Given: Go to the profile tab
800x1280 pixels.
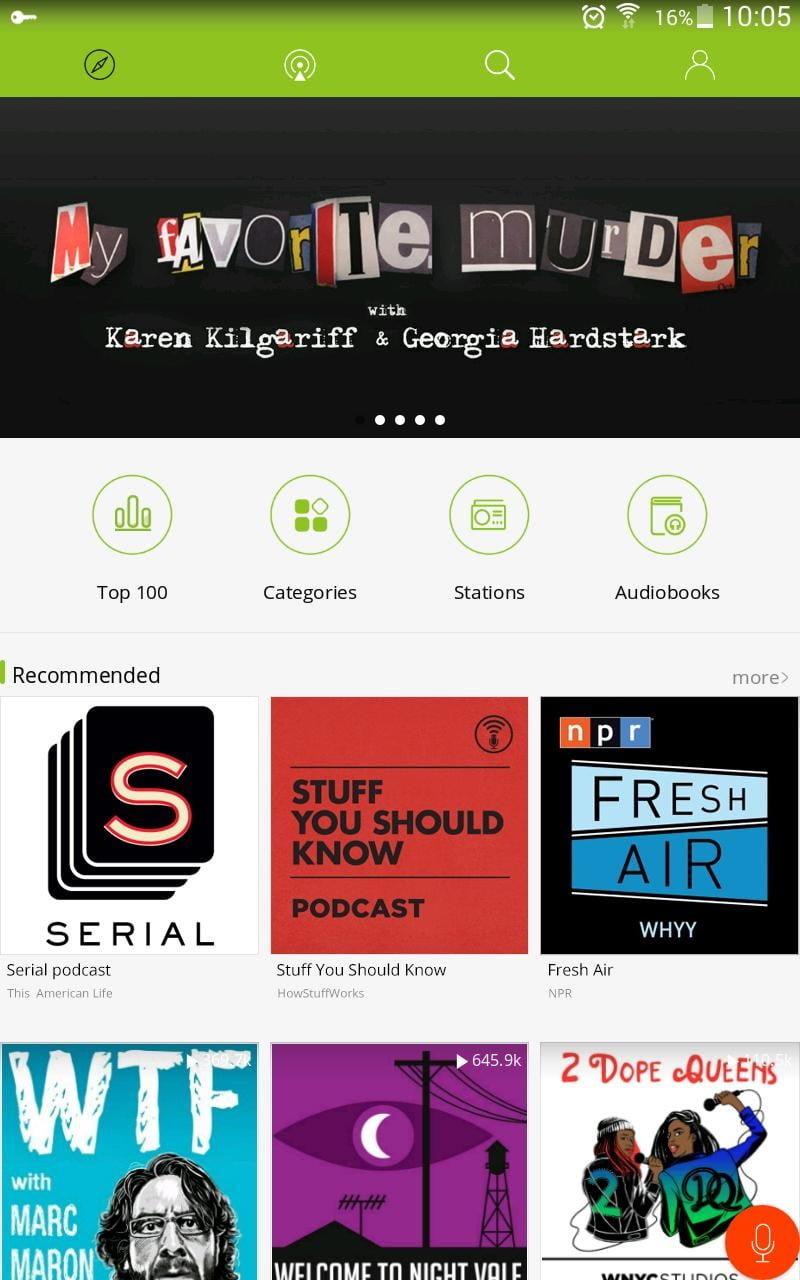Looking at the screenshot, I should [x=699, y=66].
